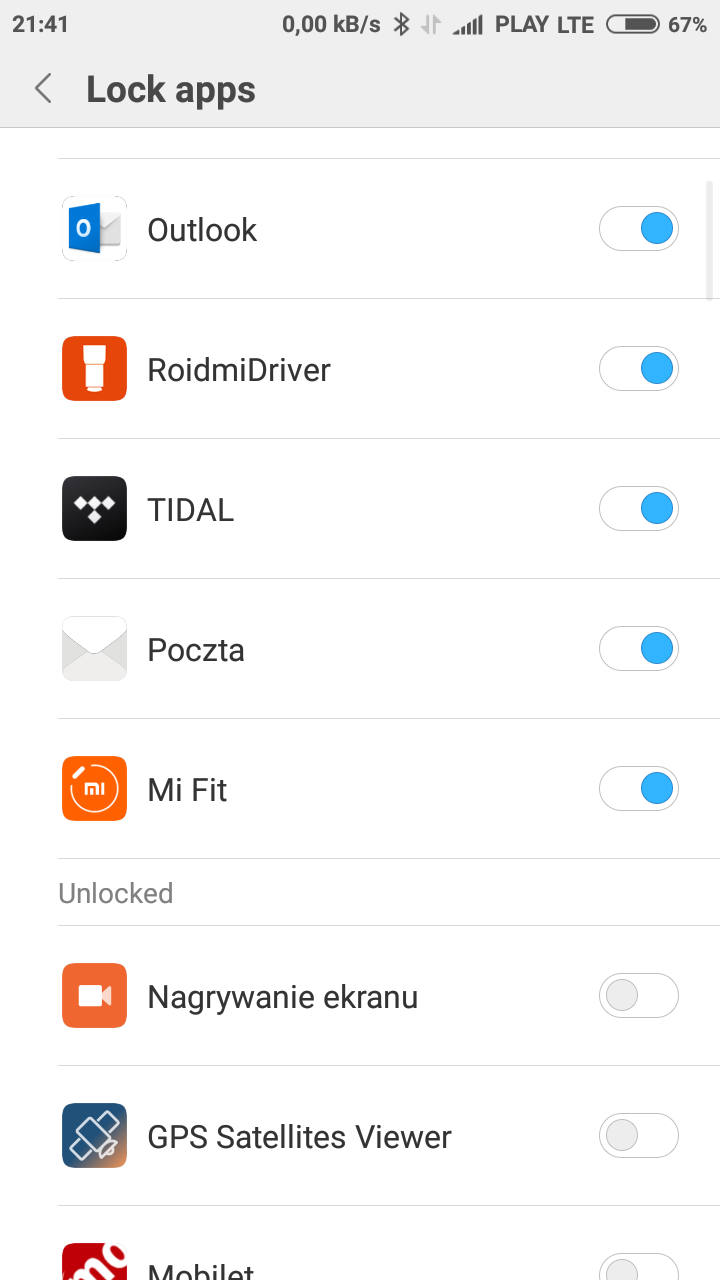Switch off the Poczta lock
720x1280 pixels.
pyautogui.click(x=638, y=649)
